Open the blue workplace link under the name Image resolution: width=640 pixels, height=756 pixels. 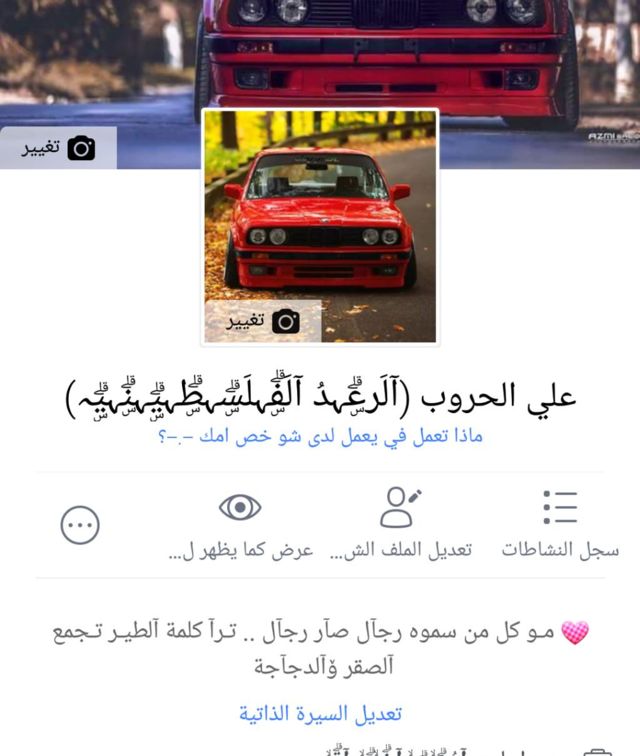[x=320, y=436]
